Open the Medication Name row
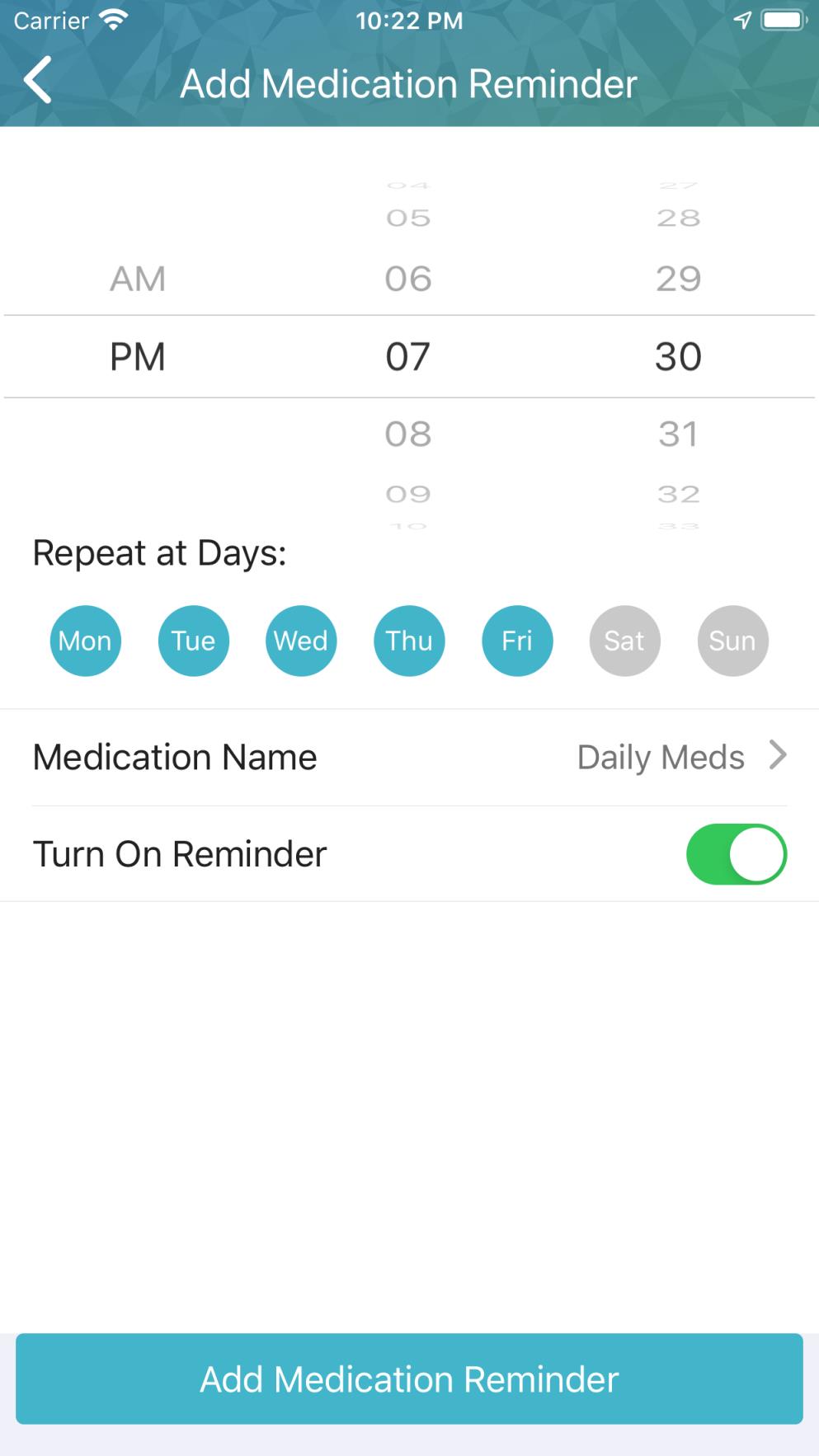This screenshot has width=819, height=1456. 409,757
